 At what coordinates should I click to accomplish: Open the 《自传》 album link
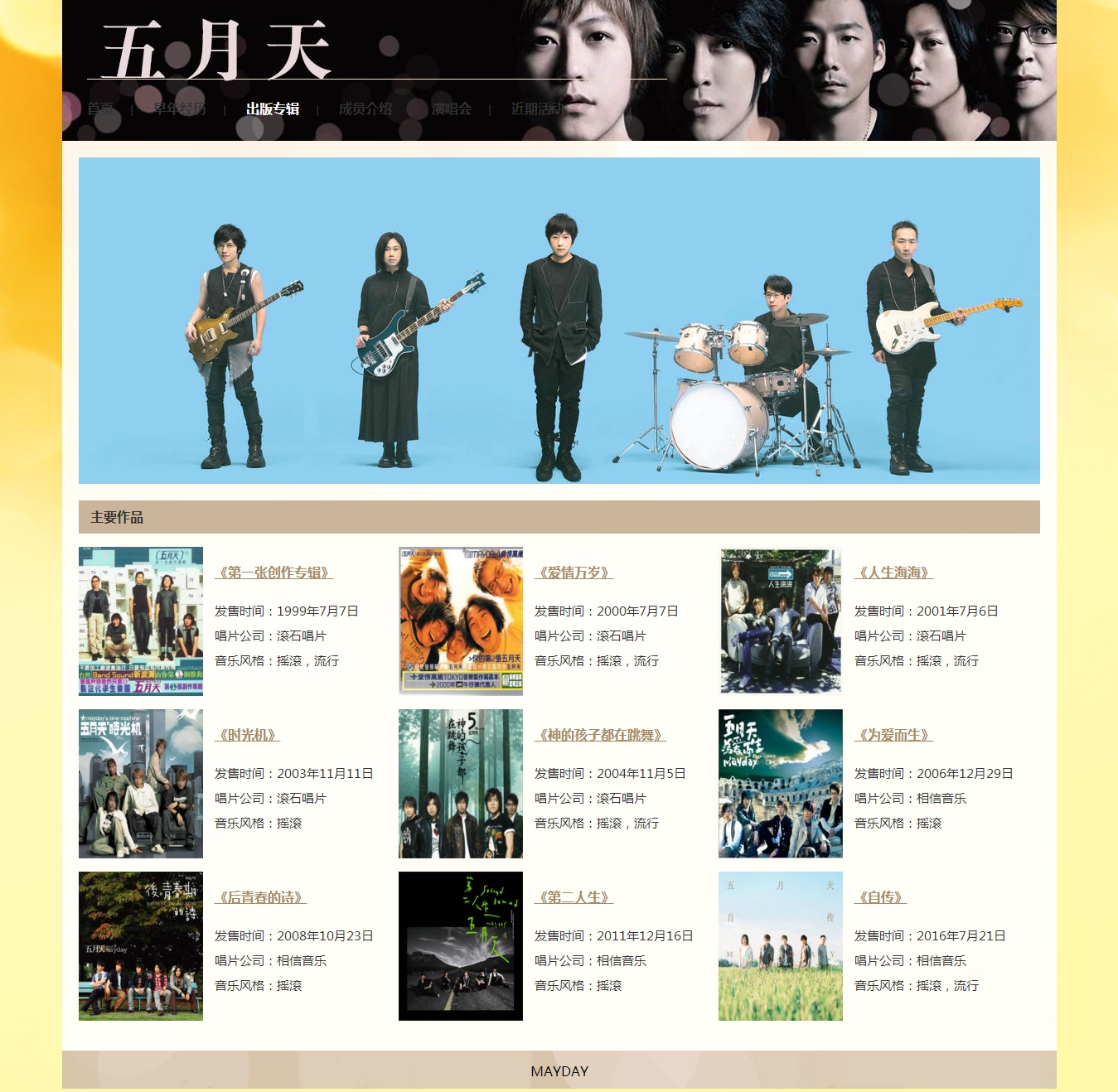point(880,897)
